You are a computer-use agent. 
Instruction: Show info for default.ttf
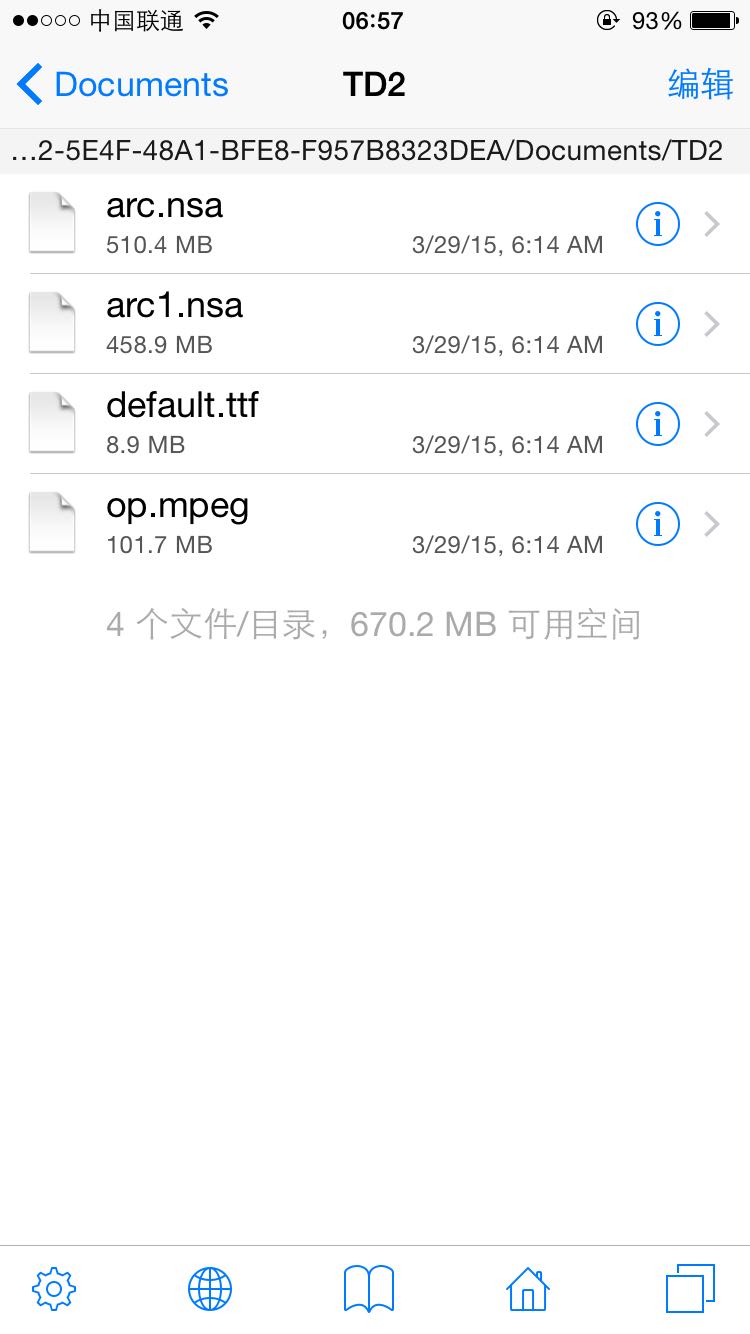click(x=657, y=424)
